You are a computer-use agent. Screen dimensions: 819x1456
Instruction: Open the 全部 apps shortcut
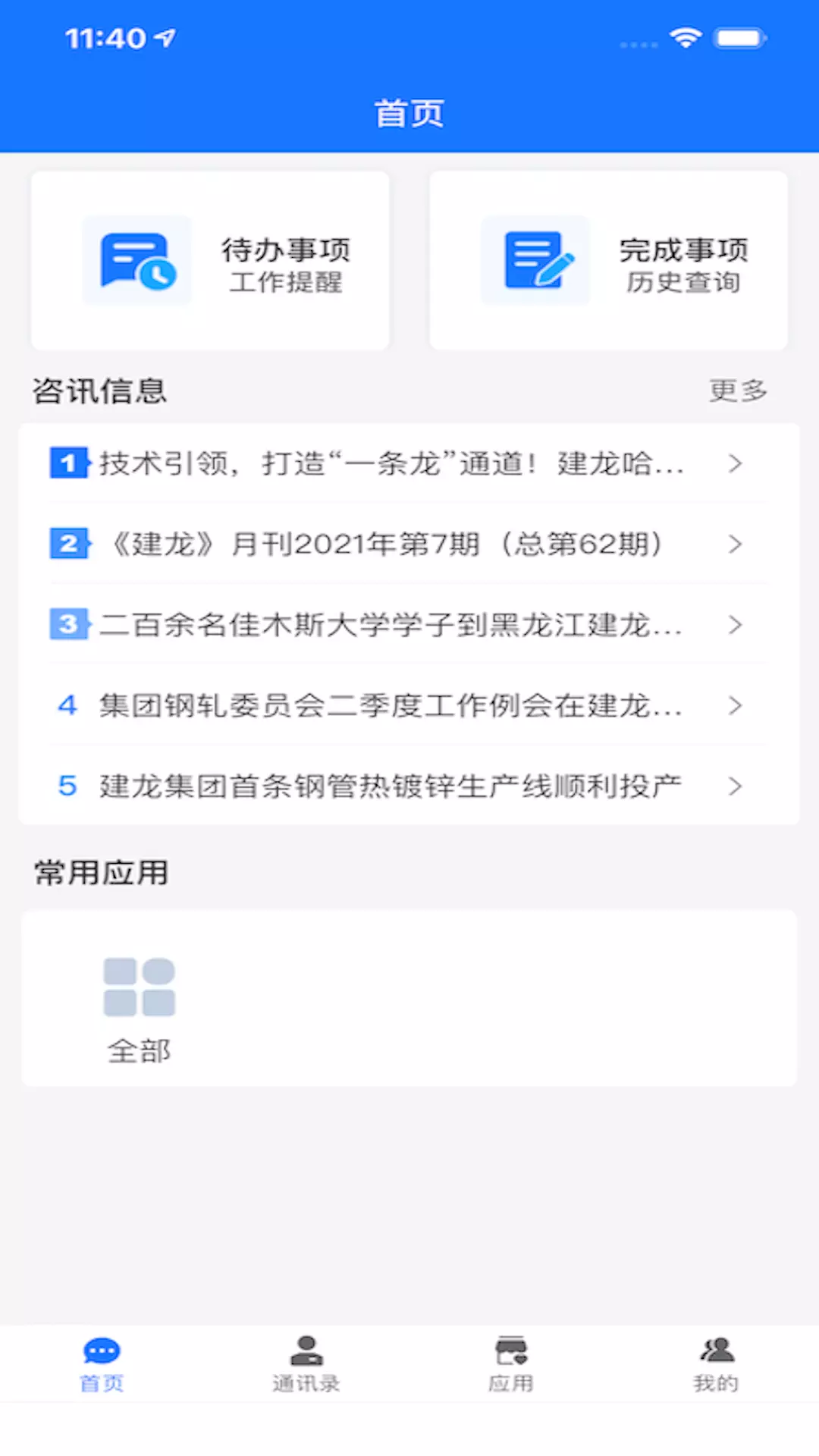(139, 1010)
